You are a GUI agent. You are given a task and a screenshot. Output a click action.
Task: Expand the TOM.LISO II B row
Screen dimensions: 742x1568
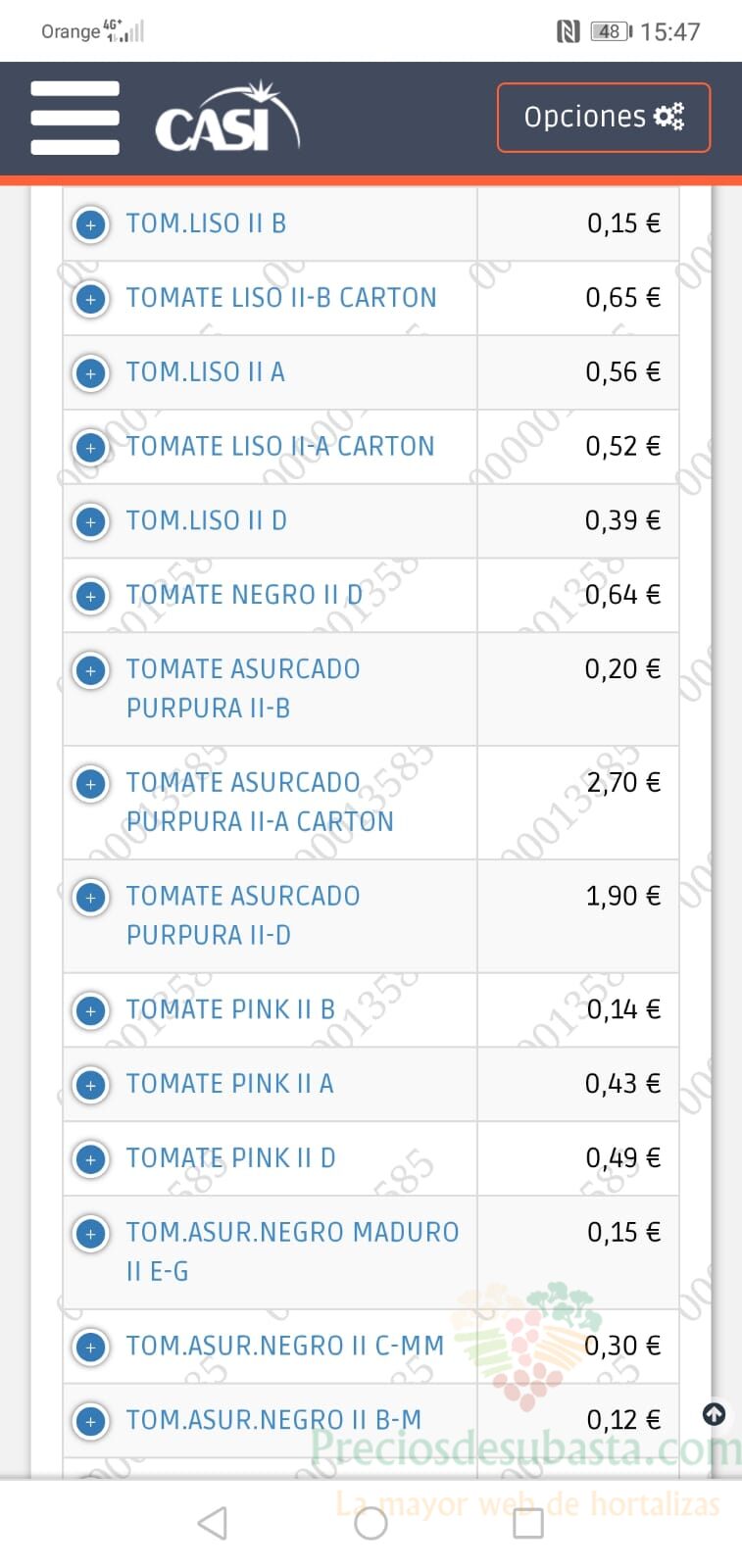coord(91,225)
